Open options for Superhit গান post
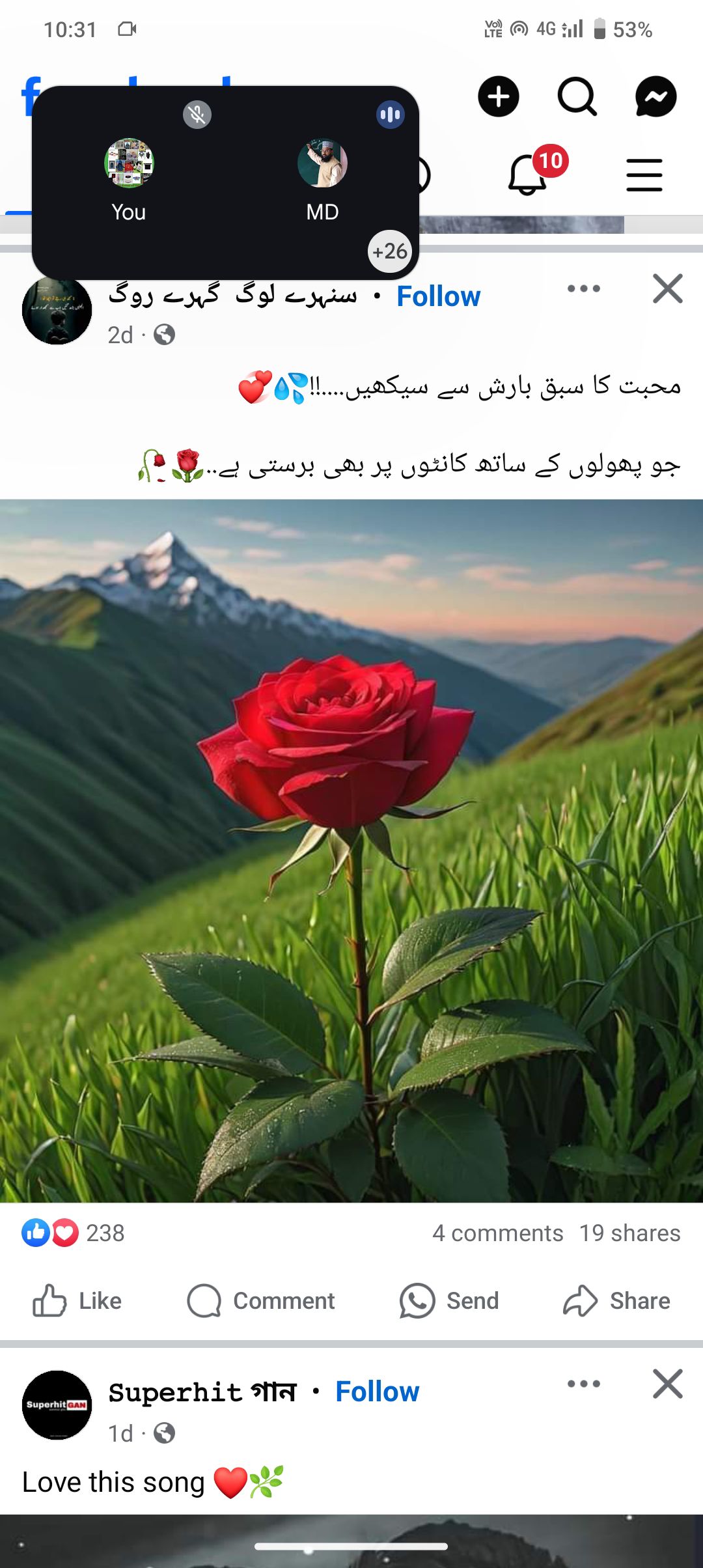 click(583, 1384)
